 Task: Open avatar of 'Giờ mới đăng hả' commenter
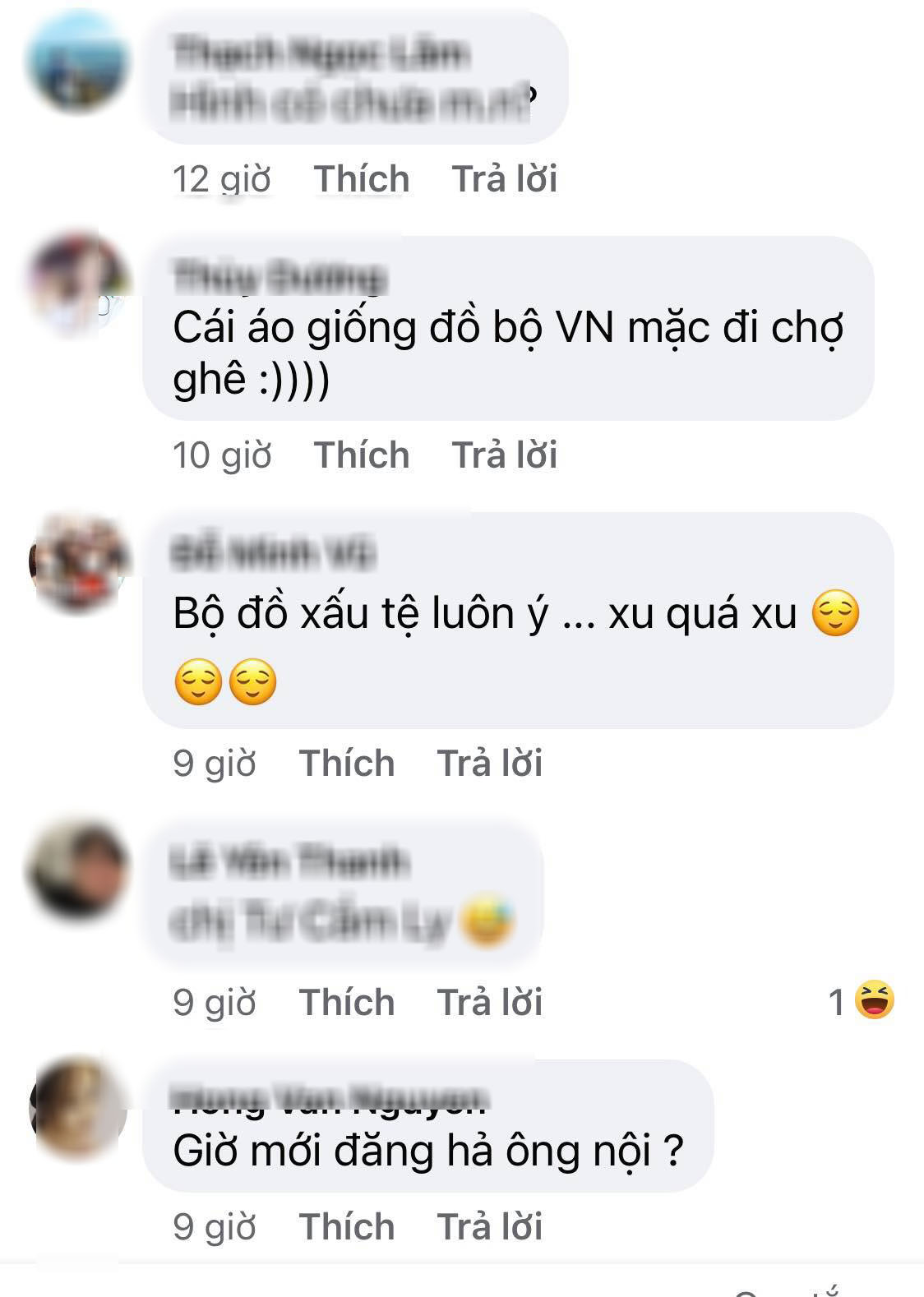click(77, 1105)
